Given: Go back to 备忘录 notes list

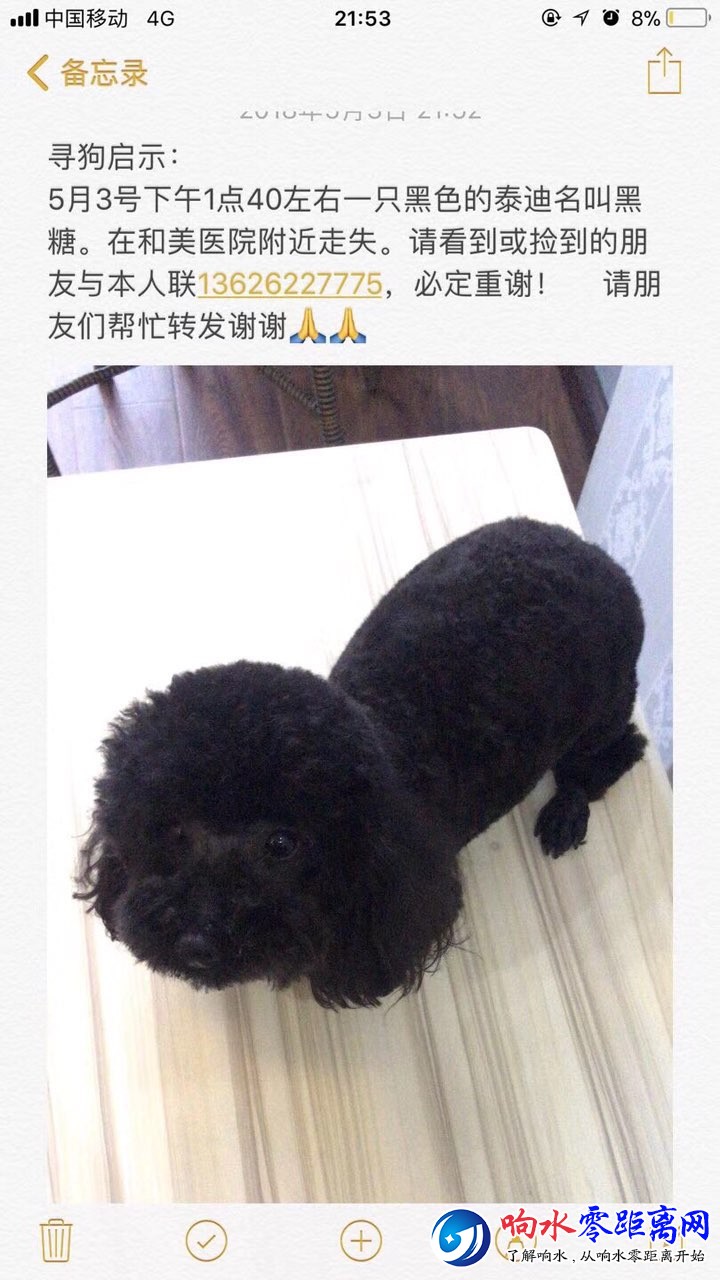Looking at the screenshot, I should tap(88, 73).
